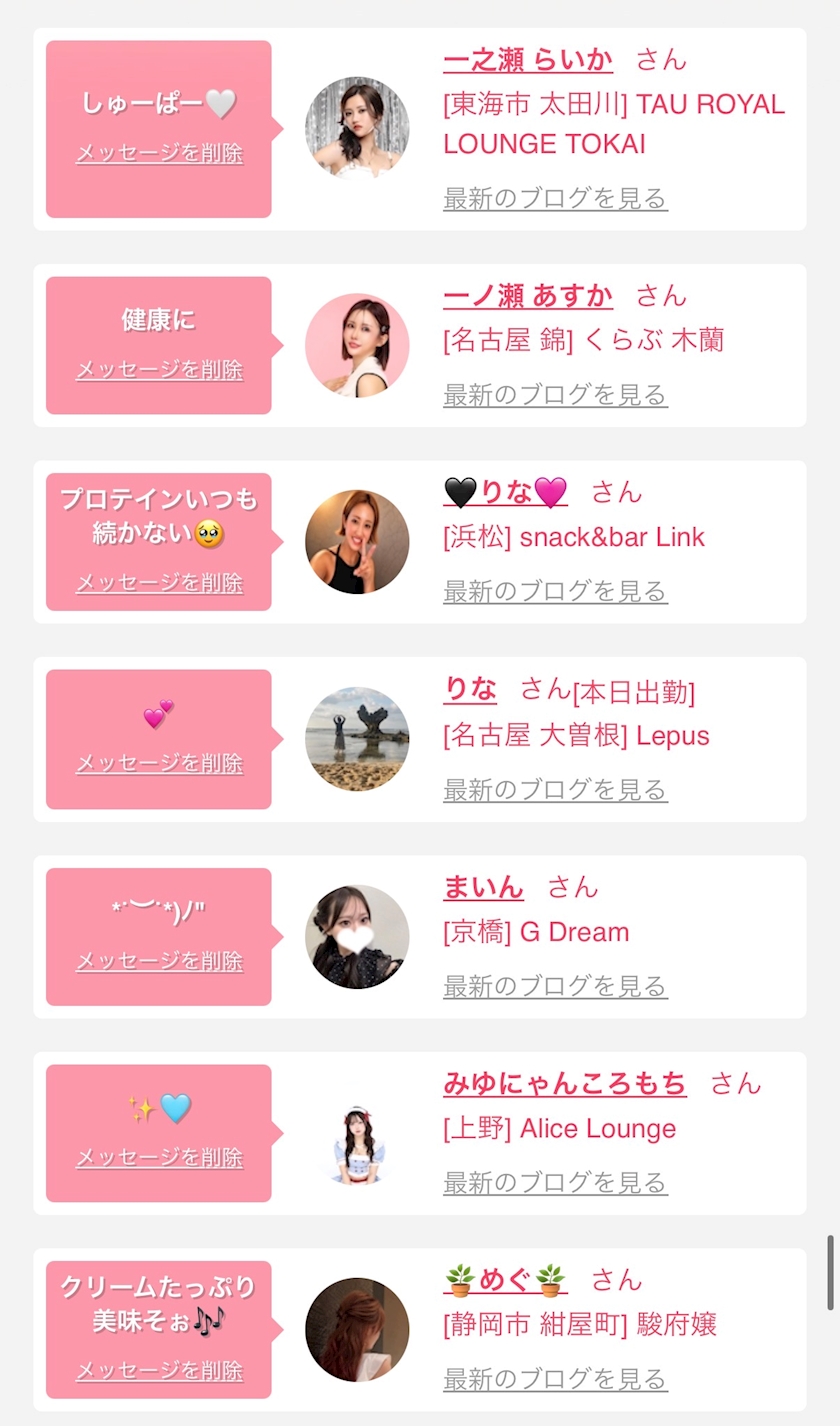Delete the message sent to まいん
The width and height of the screenshot is (840, 1426).
tap(159, 961)
